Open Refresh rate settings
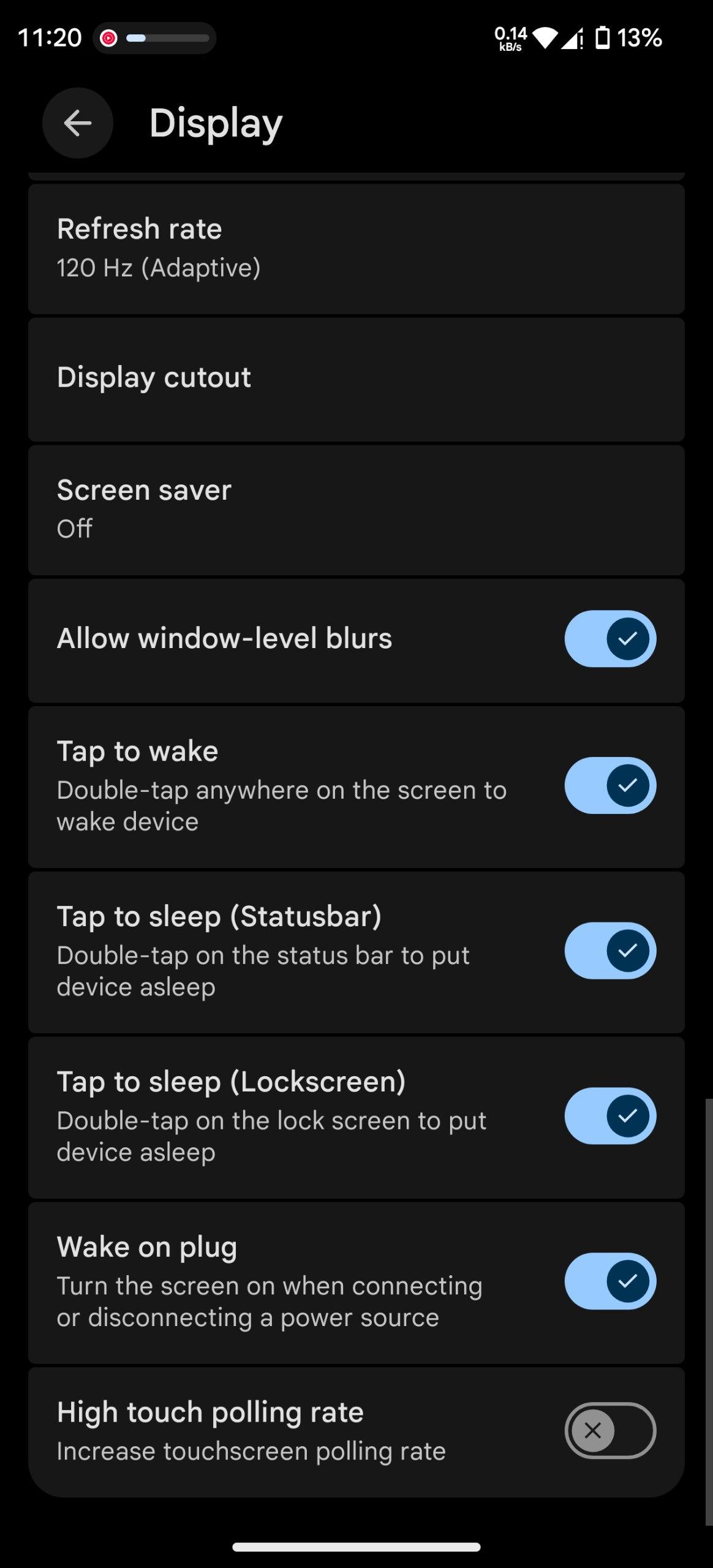The width and height of the screenshot is (713, 1568). pos(355,248)
